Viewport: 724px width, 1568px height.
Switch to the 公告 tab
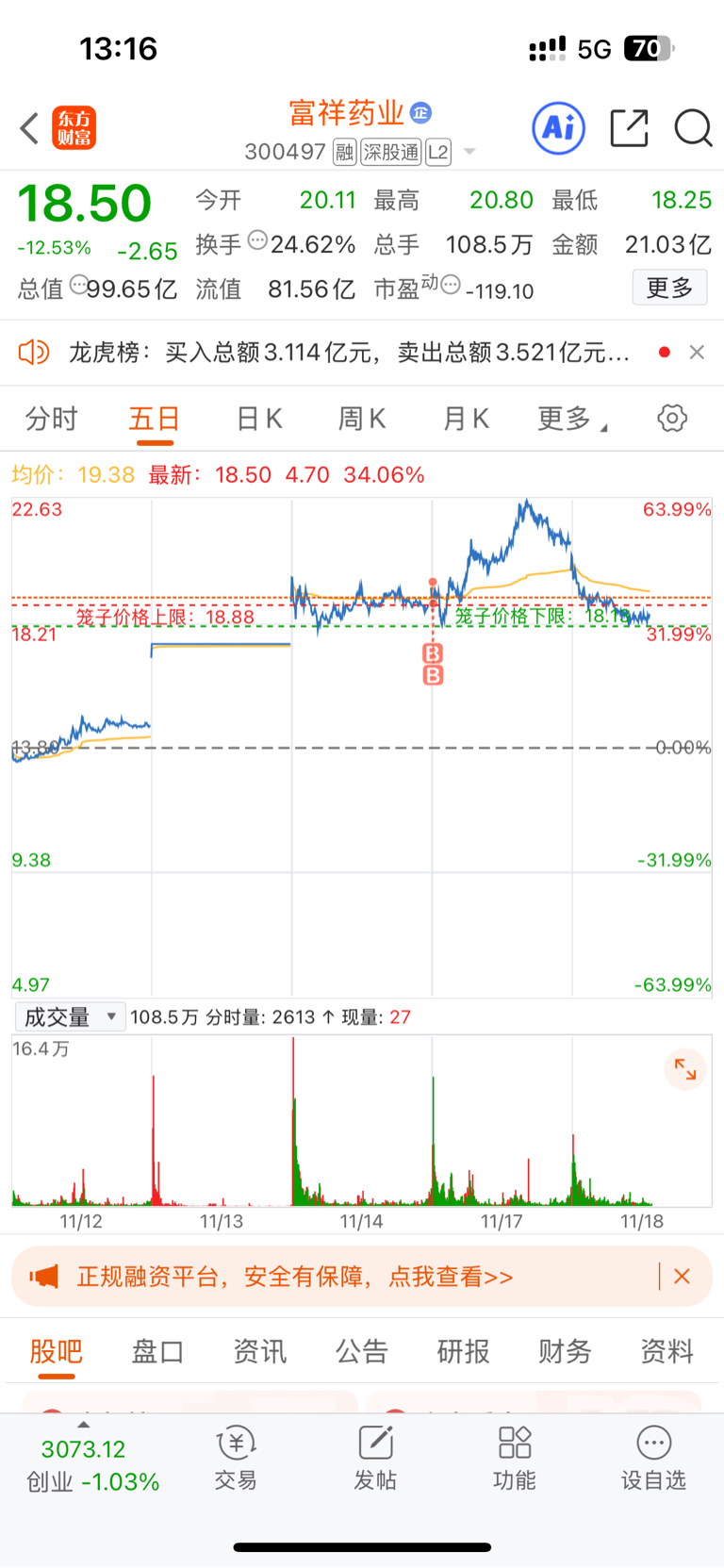362,1351
